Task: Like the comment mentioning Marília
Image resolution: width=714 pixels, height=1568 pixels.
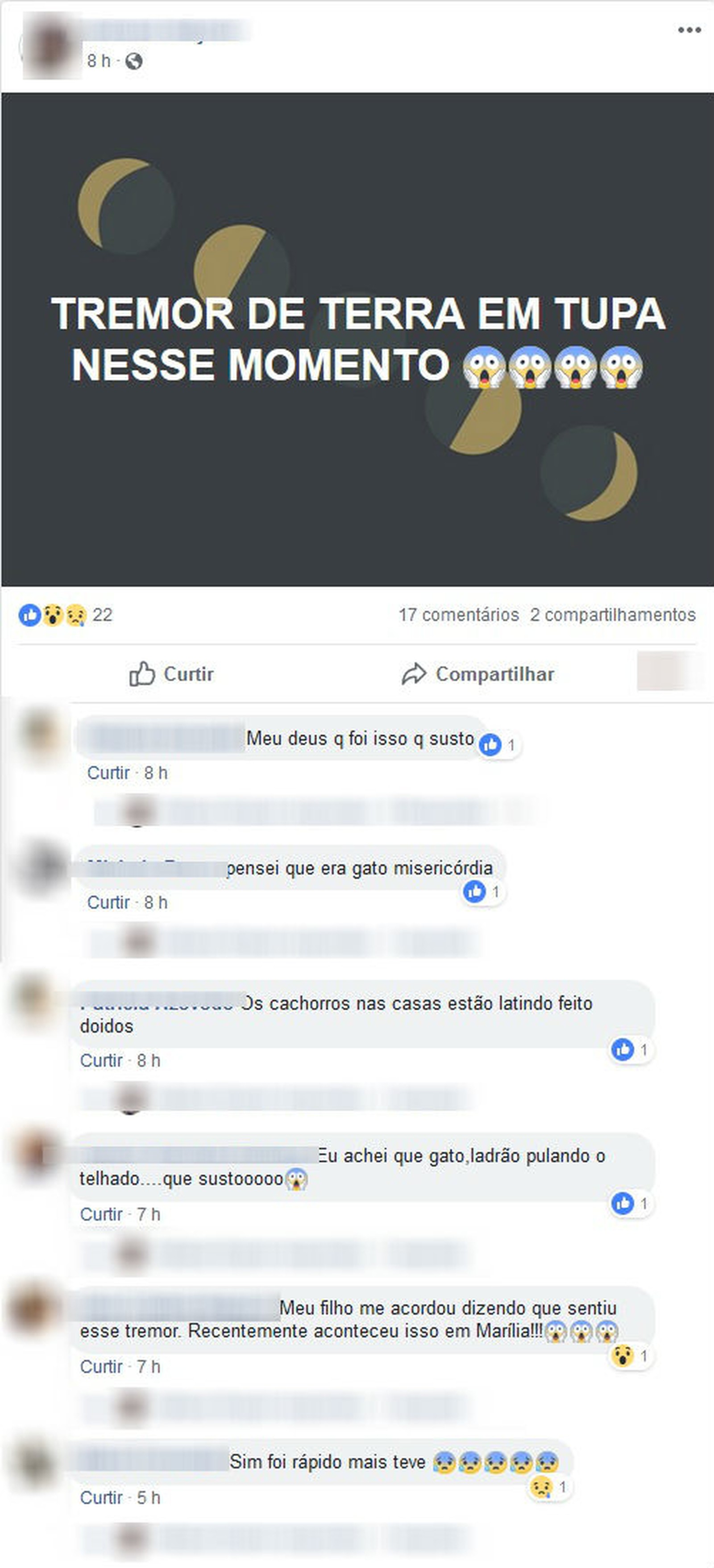Action: tap(101, 1366)
